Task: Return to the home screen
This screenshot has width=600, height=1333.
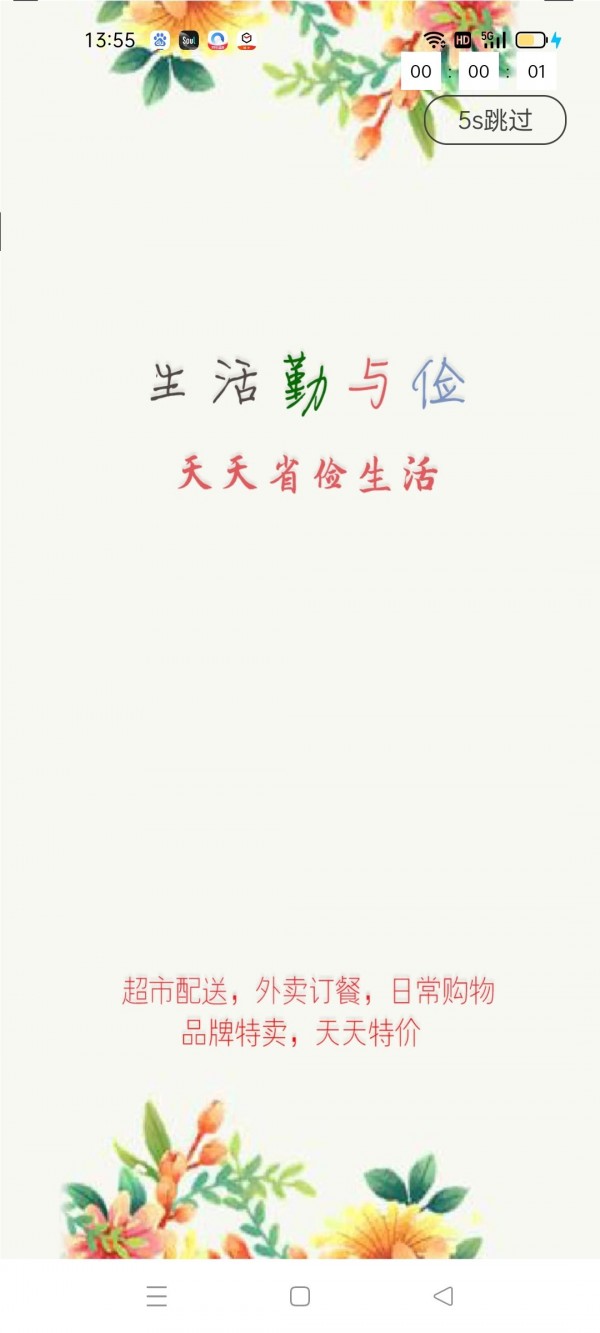Action: pos(299,1296)
